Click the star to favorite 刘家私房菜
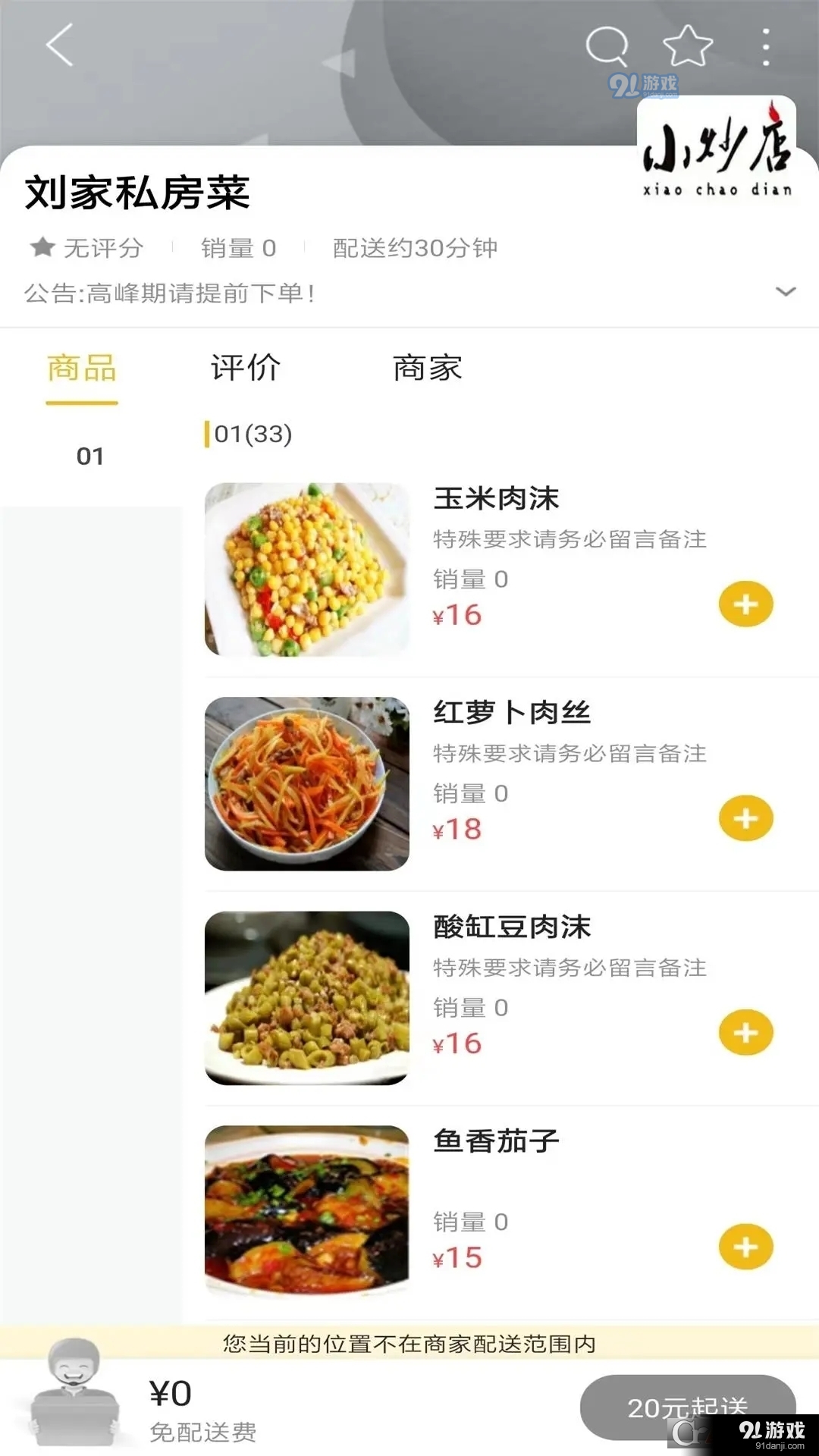Screen dimensions: 819x1456 coord(686,45)
